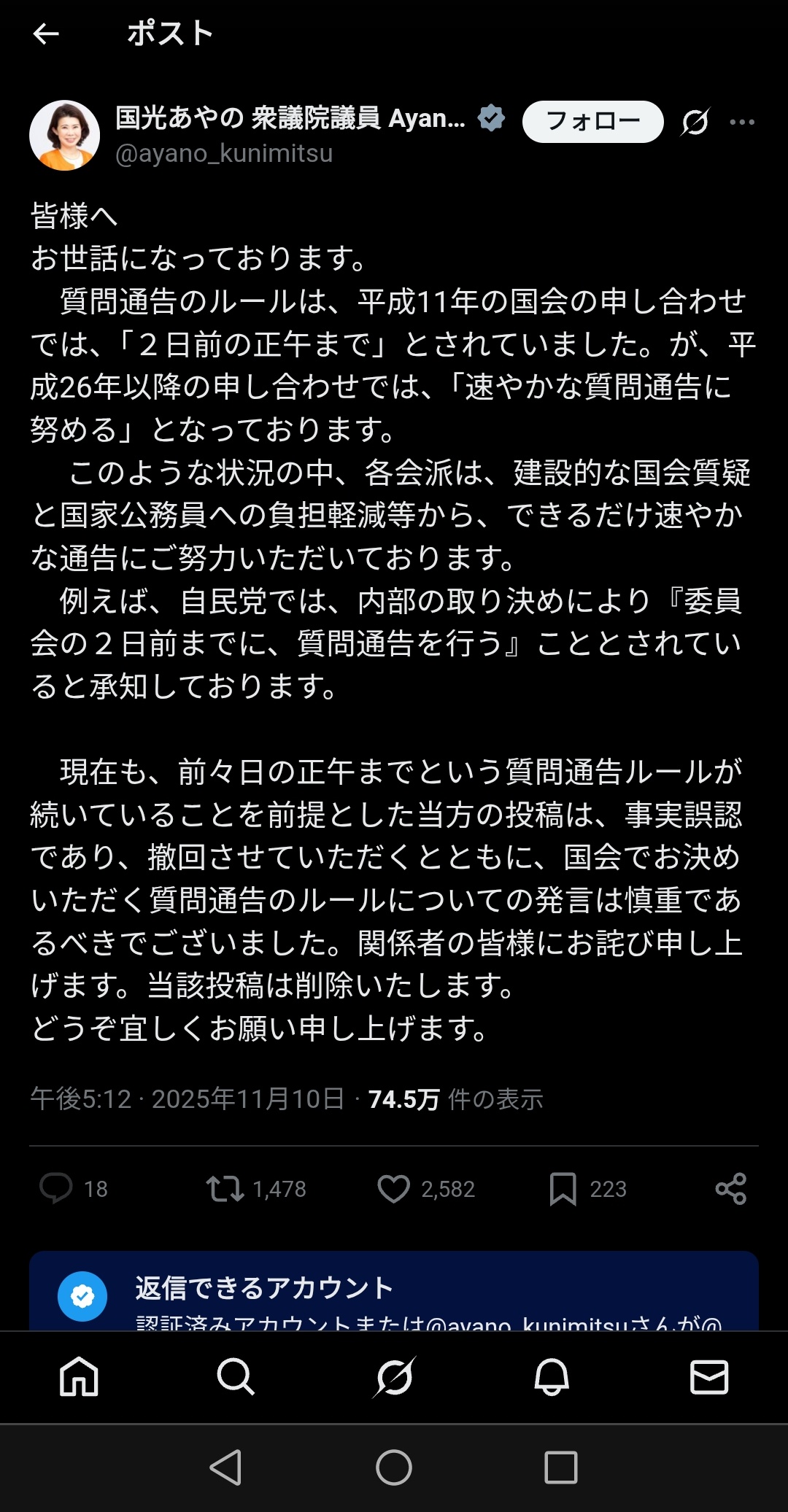Open the author's name 国光あやの 衆議院議員
The height and width of the screenshot is (1512, 788).
coord(290,118)
